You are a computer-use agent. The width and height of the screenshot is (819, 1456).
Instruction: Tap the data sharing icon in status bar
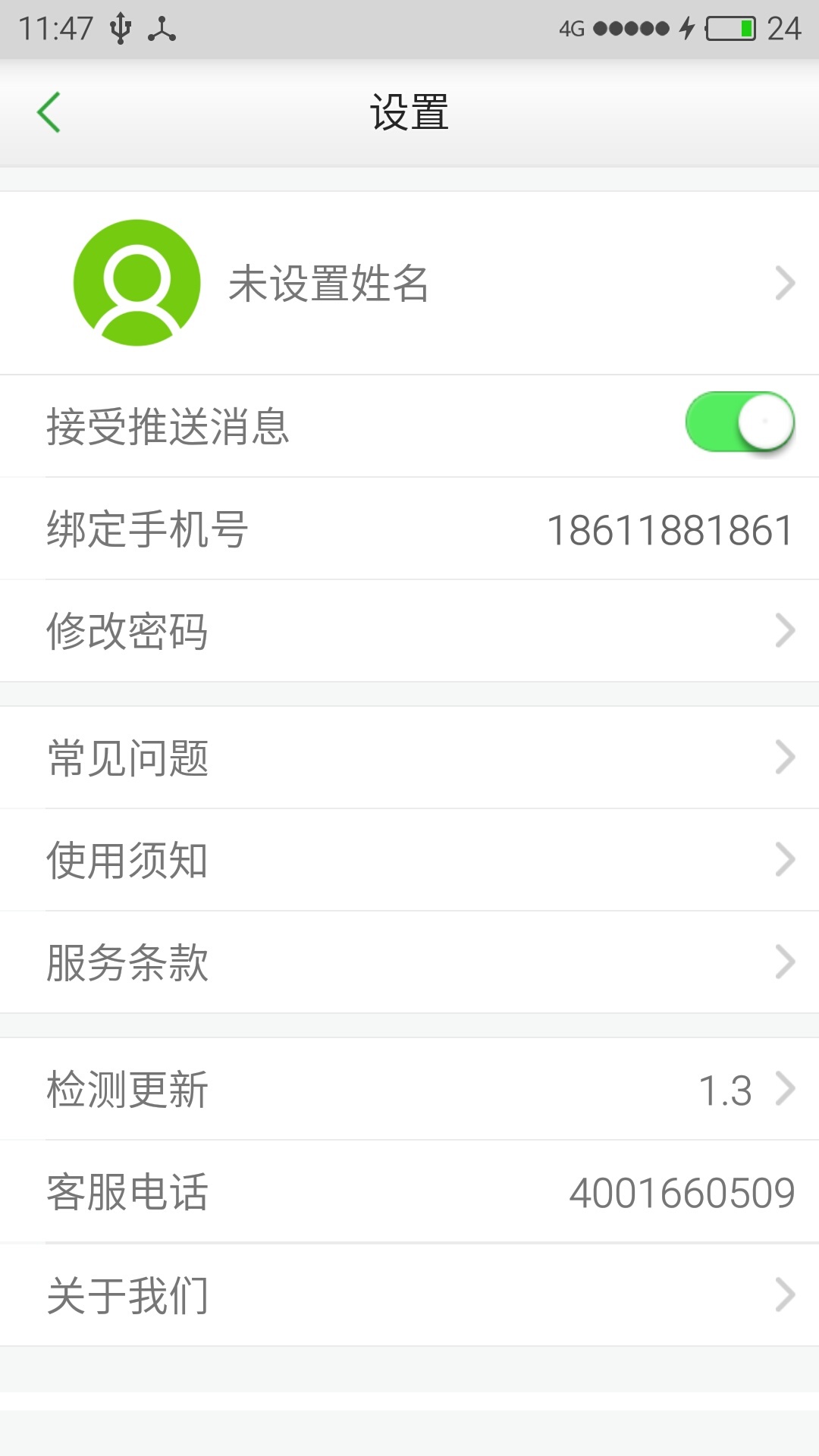coord(163,29)
